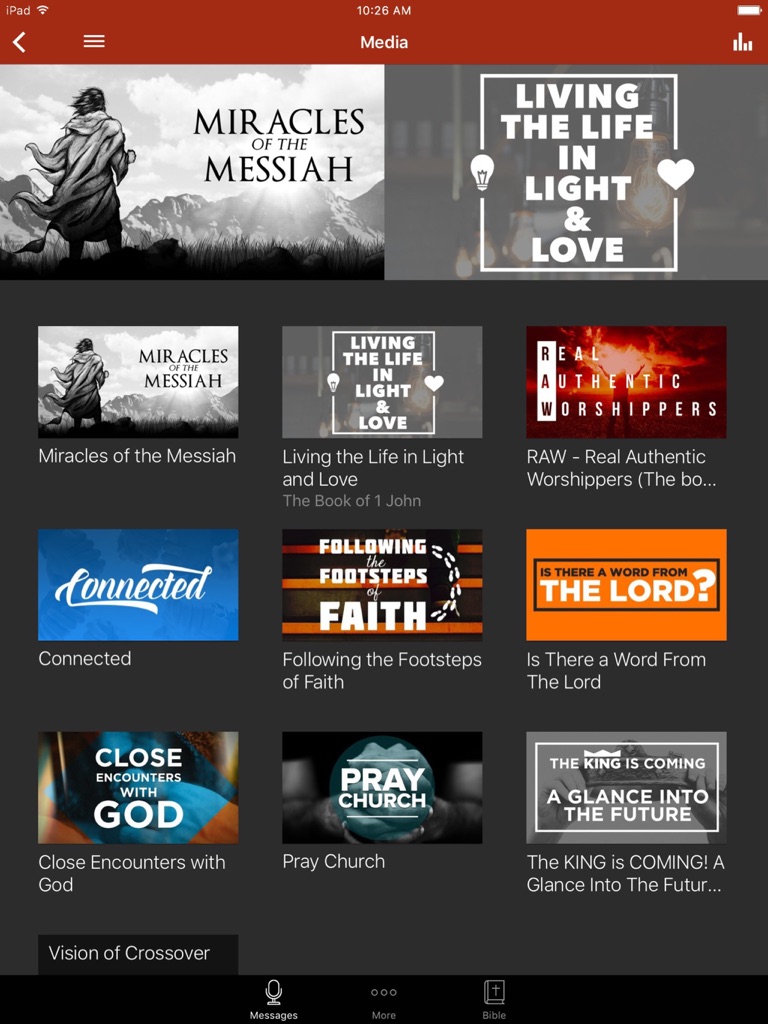
Task: Open Living the Life in Light and Love
Action: [x=382, y=382]
